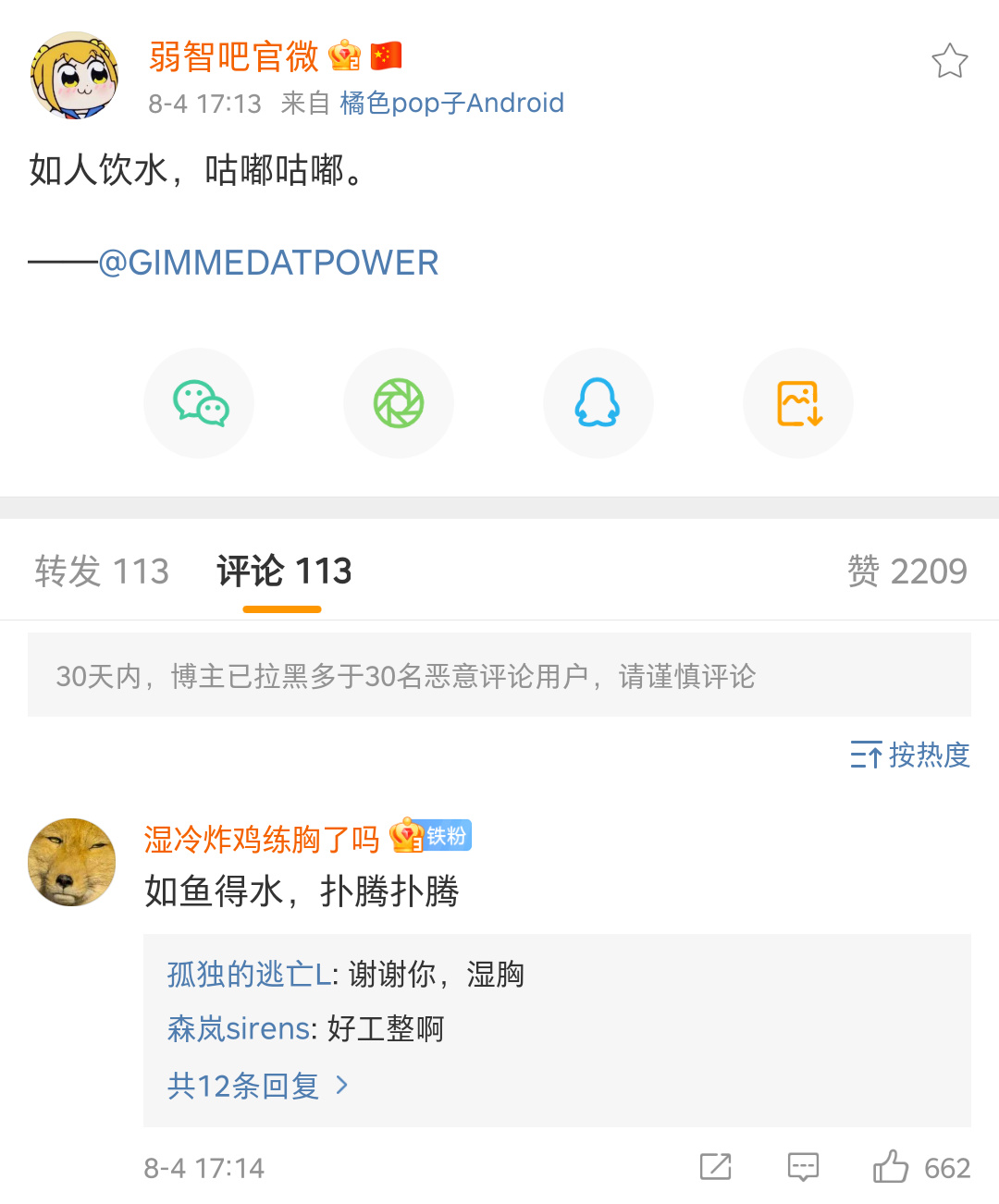Repost the 如鱼得水 comment
Viewport: 999px width, 1204px height.
tap(715, 1167)
